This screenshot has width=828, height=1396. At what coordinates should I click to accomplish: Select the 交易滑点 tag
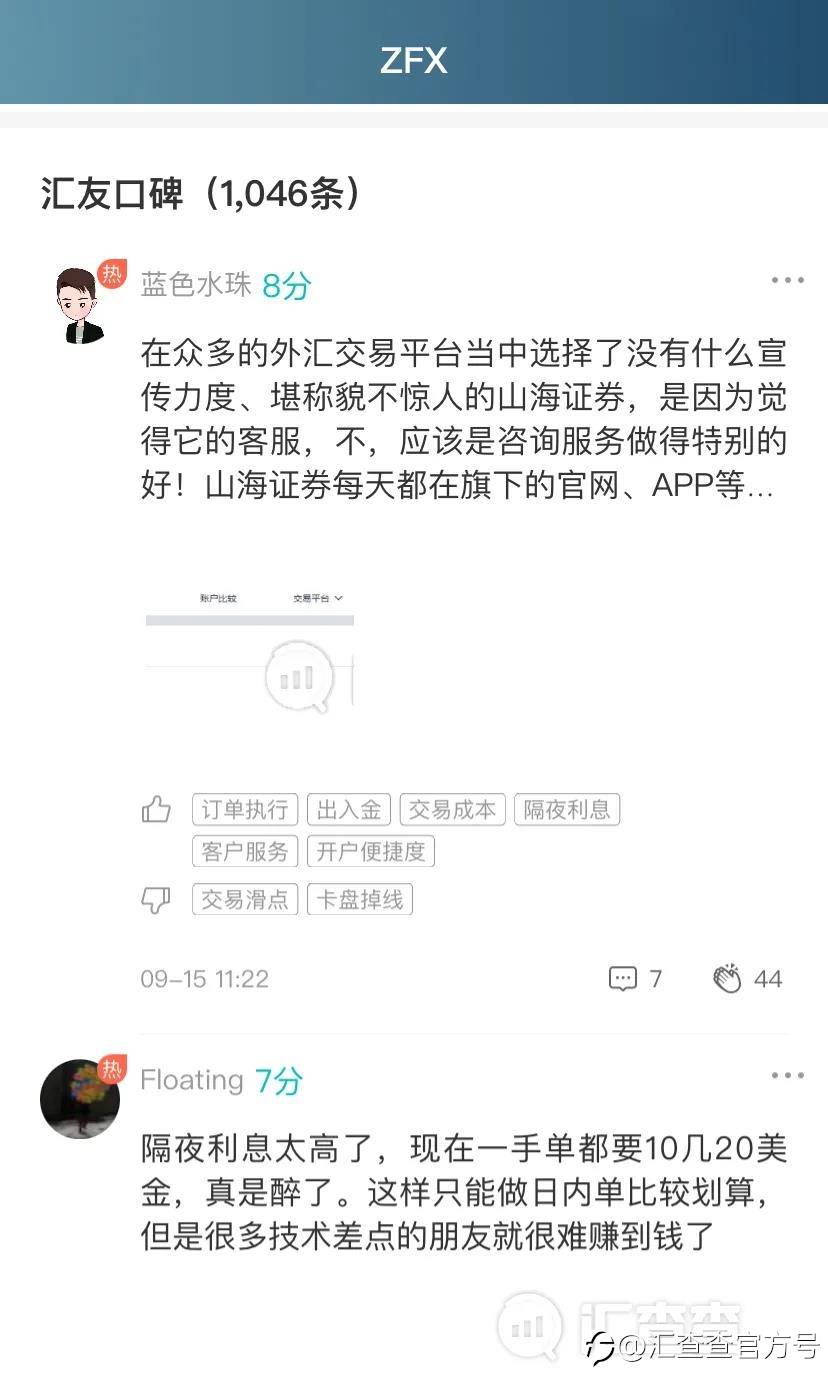(245, 899)
